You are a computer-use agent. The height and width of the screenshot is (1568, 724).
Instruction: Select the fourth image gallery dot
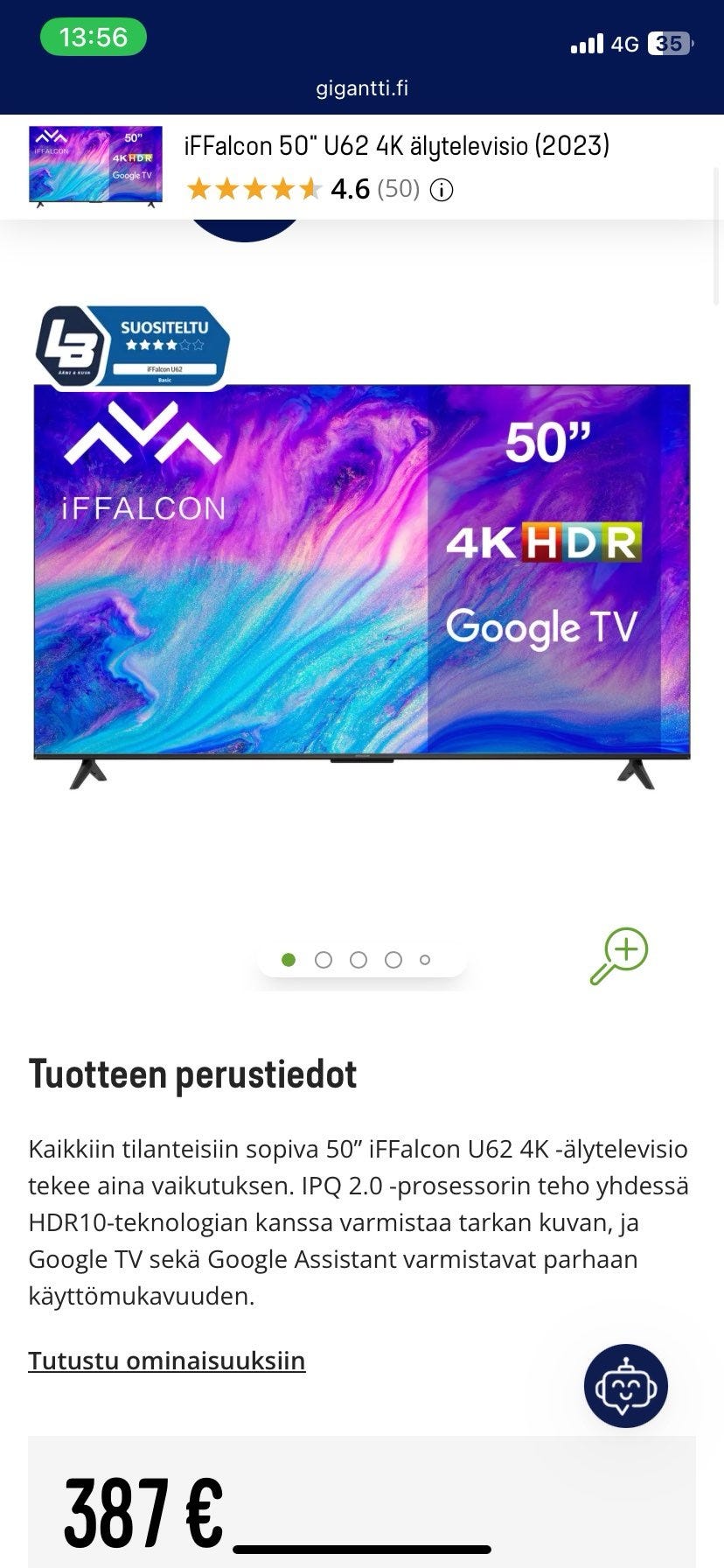[x=393, y=960]
